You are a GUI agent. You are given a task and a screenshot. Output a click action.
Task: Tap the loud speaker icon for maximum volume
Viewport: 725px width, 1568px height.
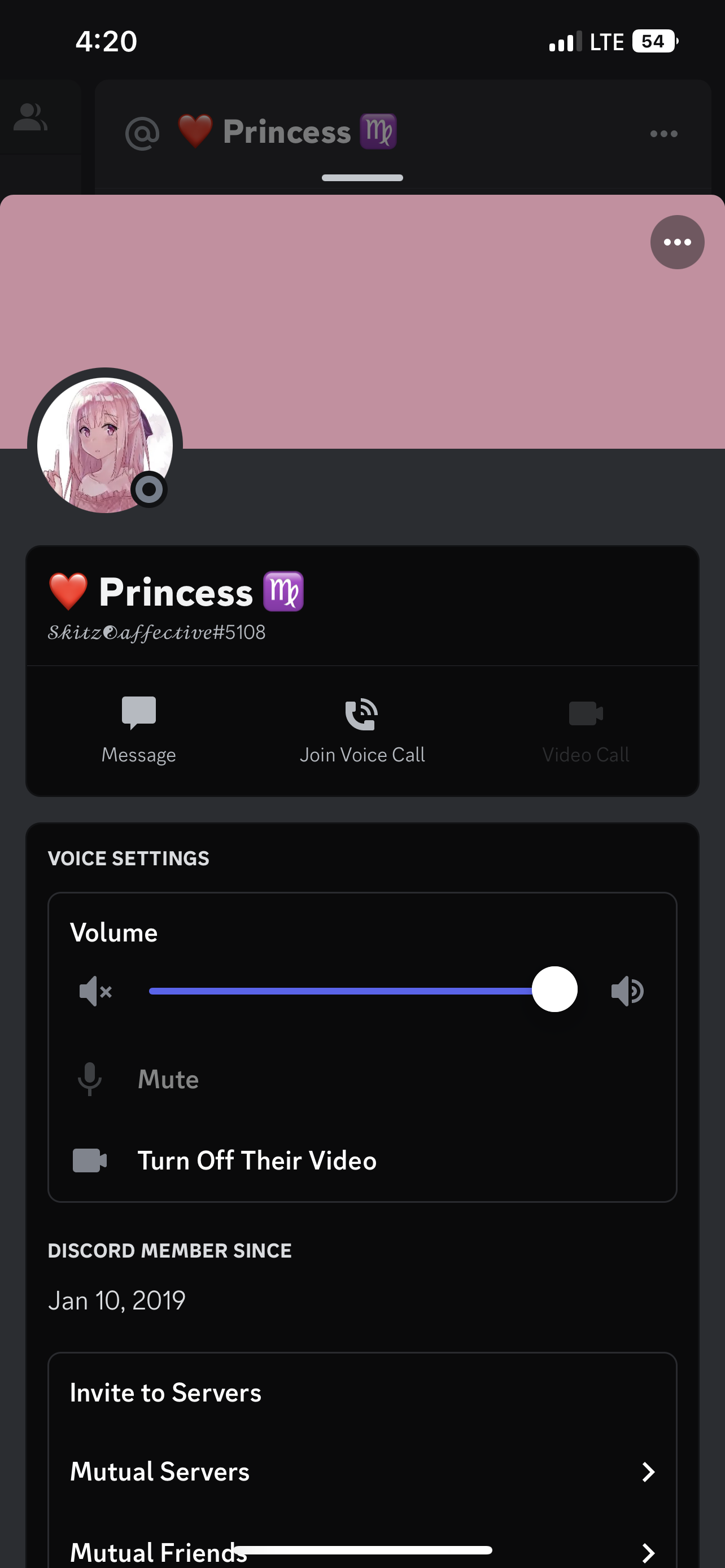click(x=627, y=991)
